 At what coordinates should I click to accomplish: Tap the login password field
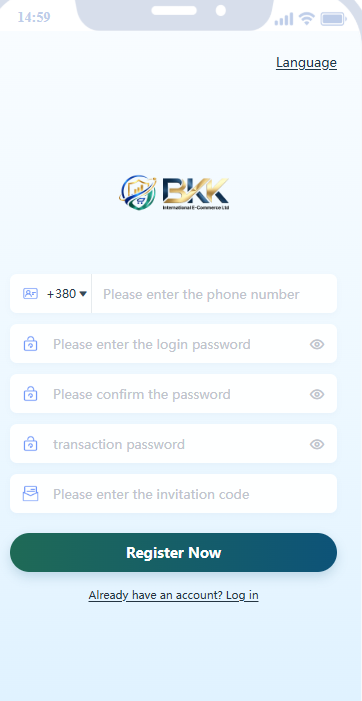[173, 344]
